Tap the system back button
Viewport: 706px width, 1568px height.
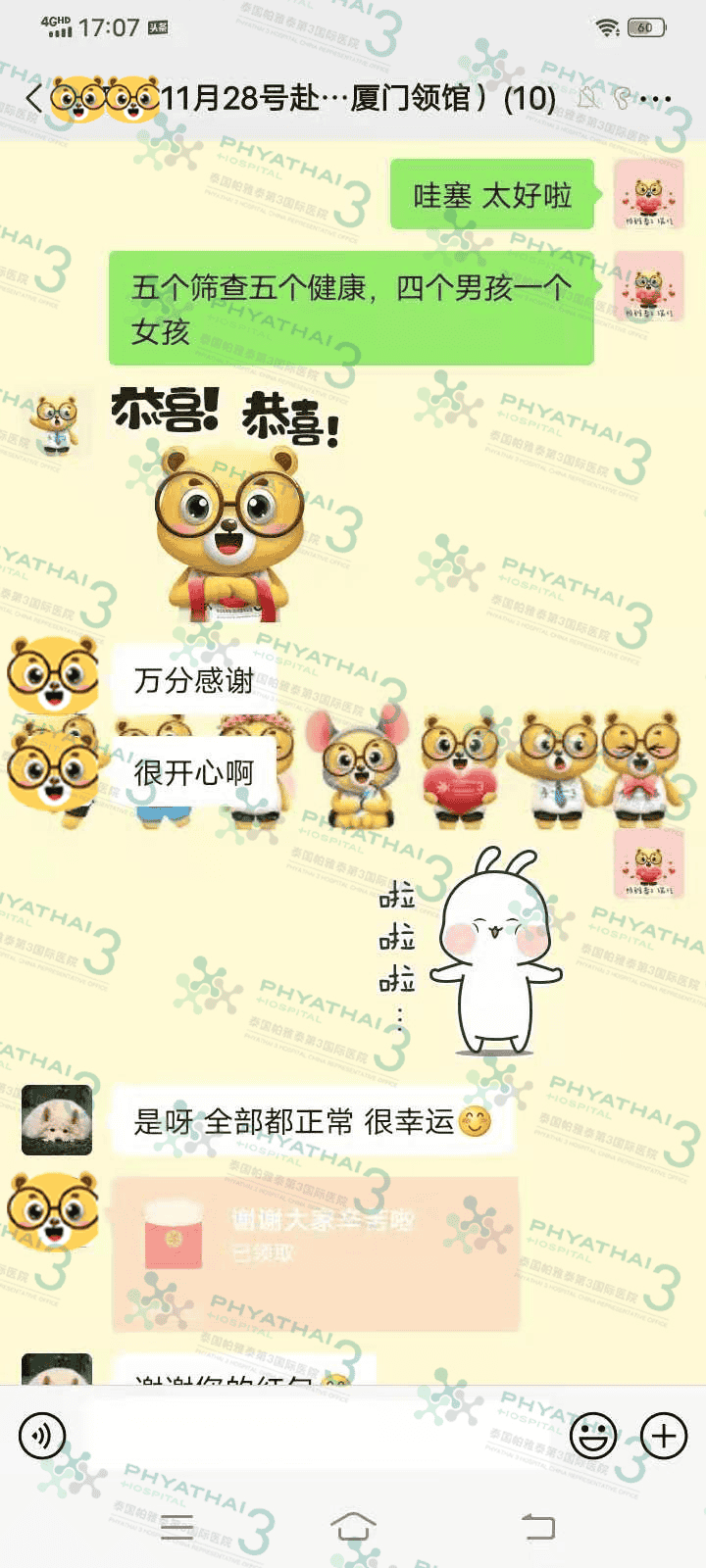(537, 1526)
